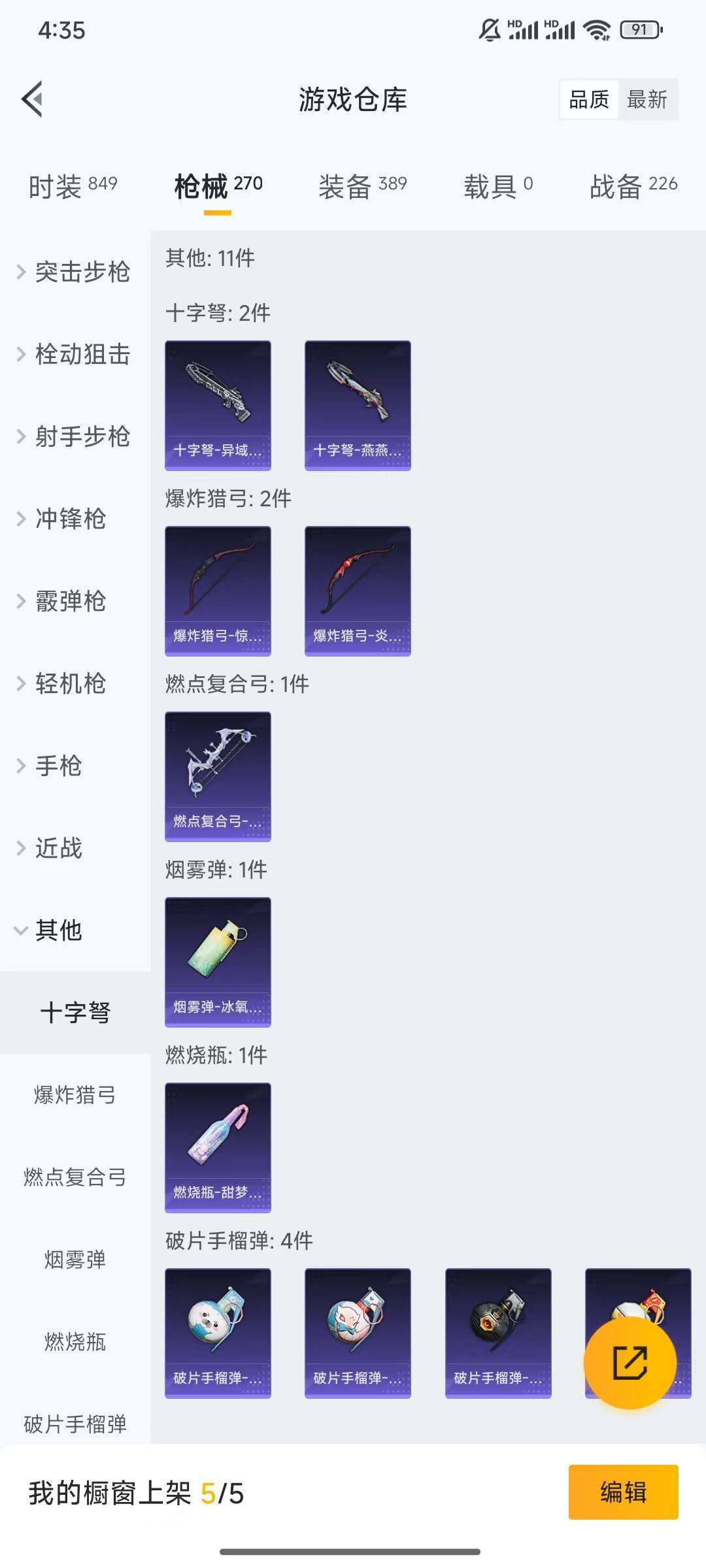The width and height of the screenshot is (706, 1568).
Task: Expand the 手枪 category
Action: pyautogui.click(x=58, y=766)
